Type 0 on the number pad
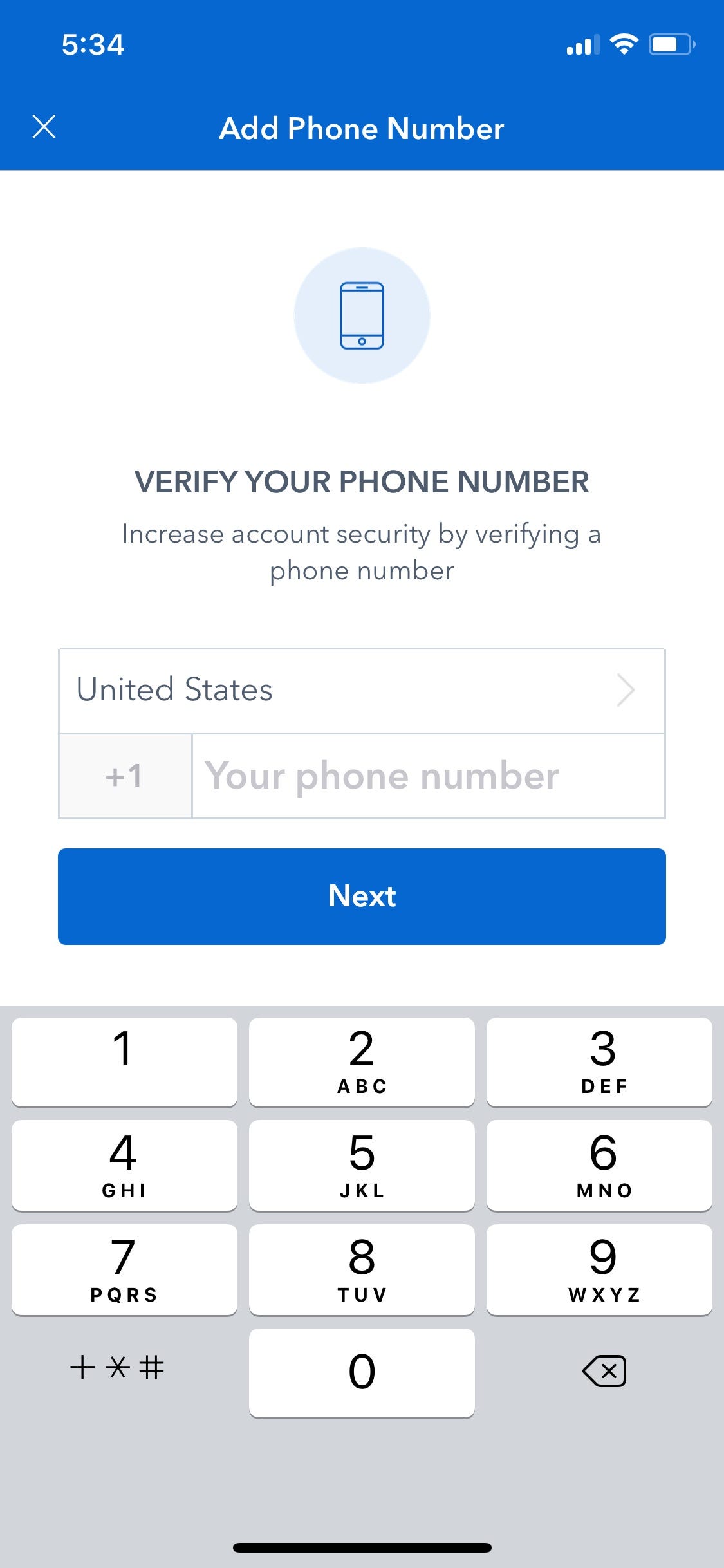 [362, 1372]
